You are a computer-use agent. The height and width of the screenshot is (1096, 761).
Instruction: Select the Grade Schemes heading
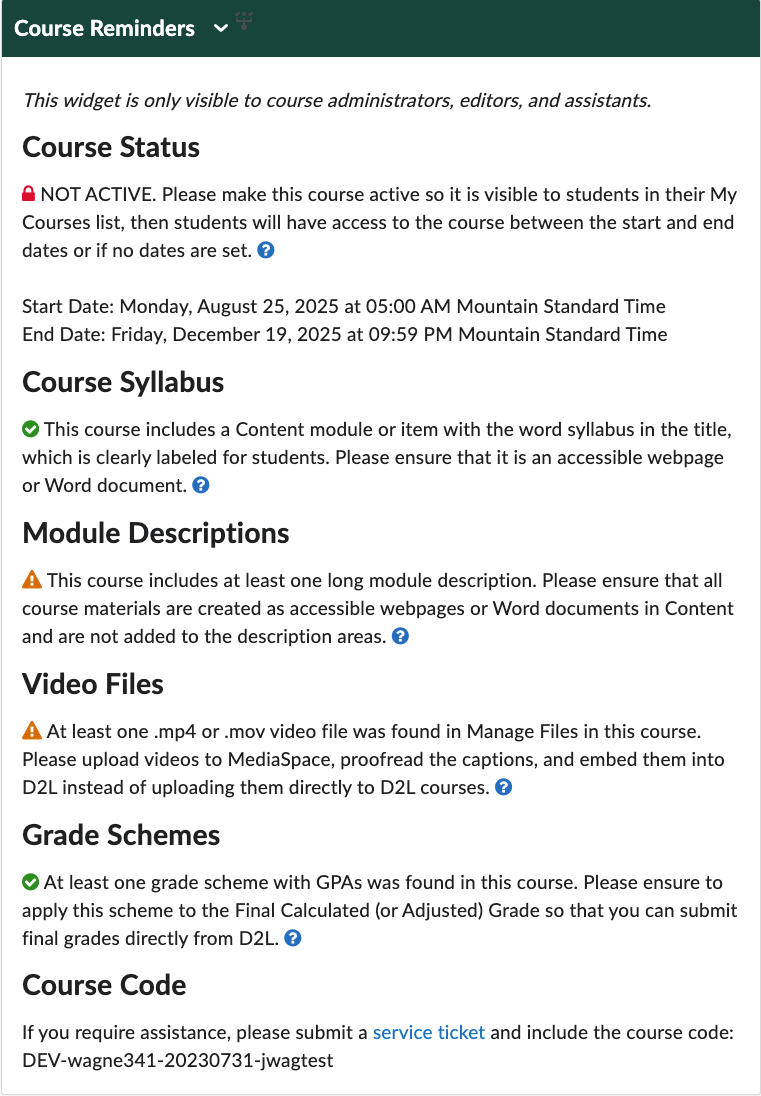click(x=120, y=835)
